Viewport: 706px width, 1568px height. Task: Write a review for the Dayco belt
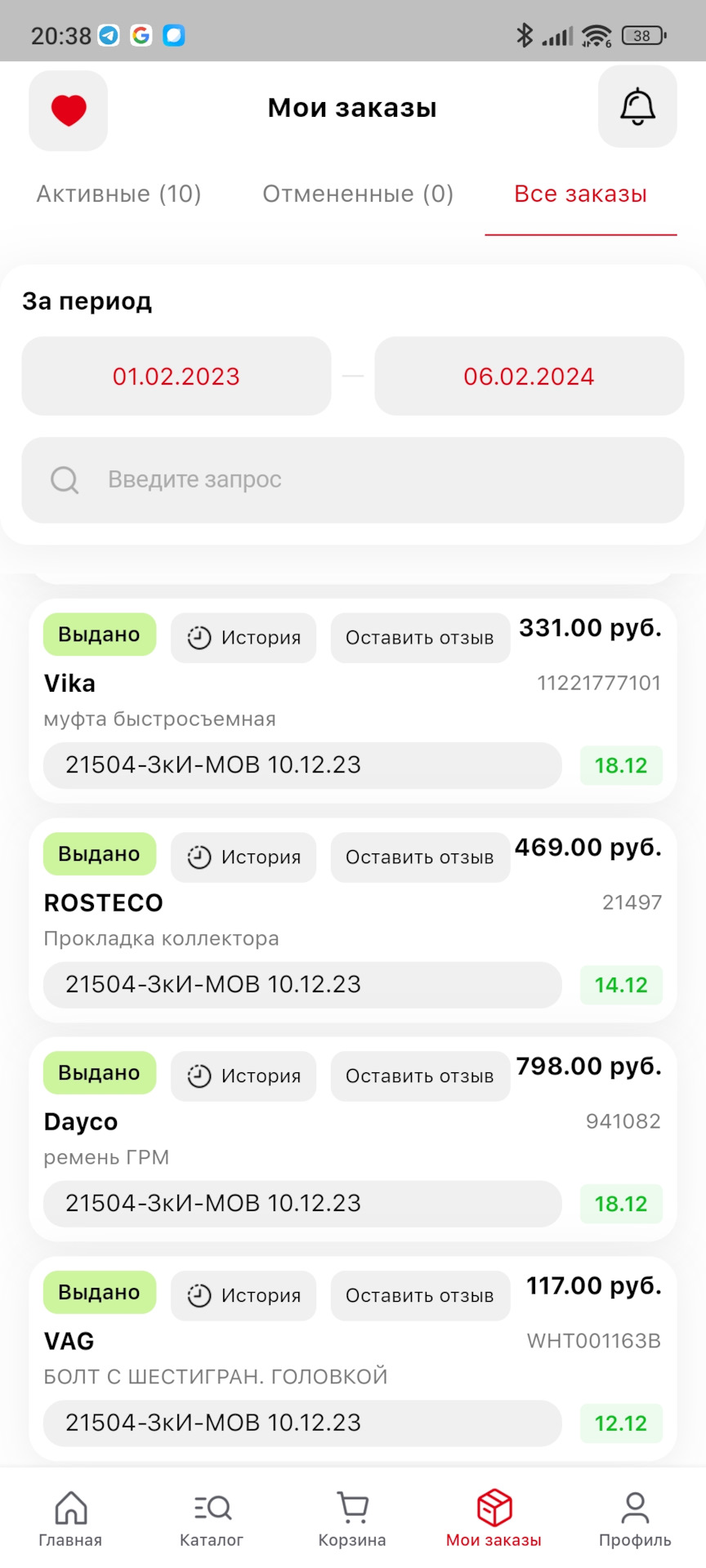420,1076
